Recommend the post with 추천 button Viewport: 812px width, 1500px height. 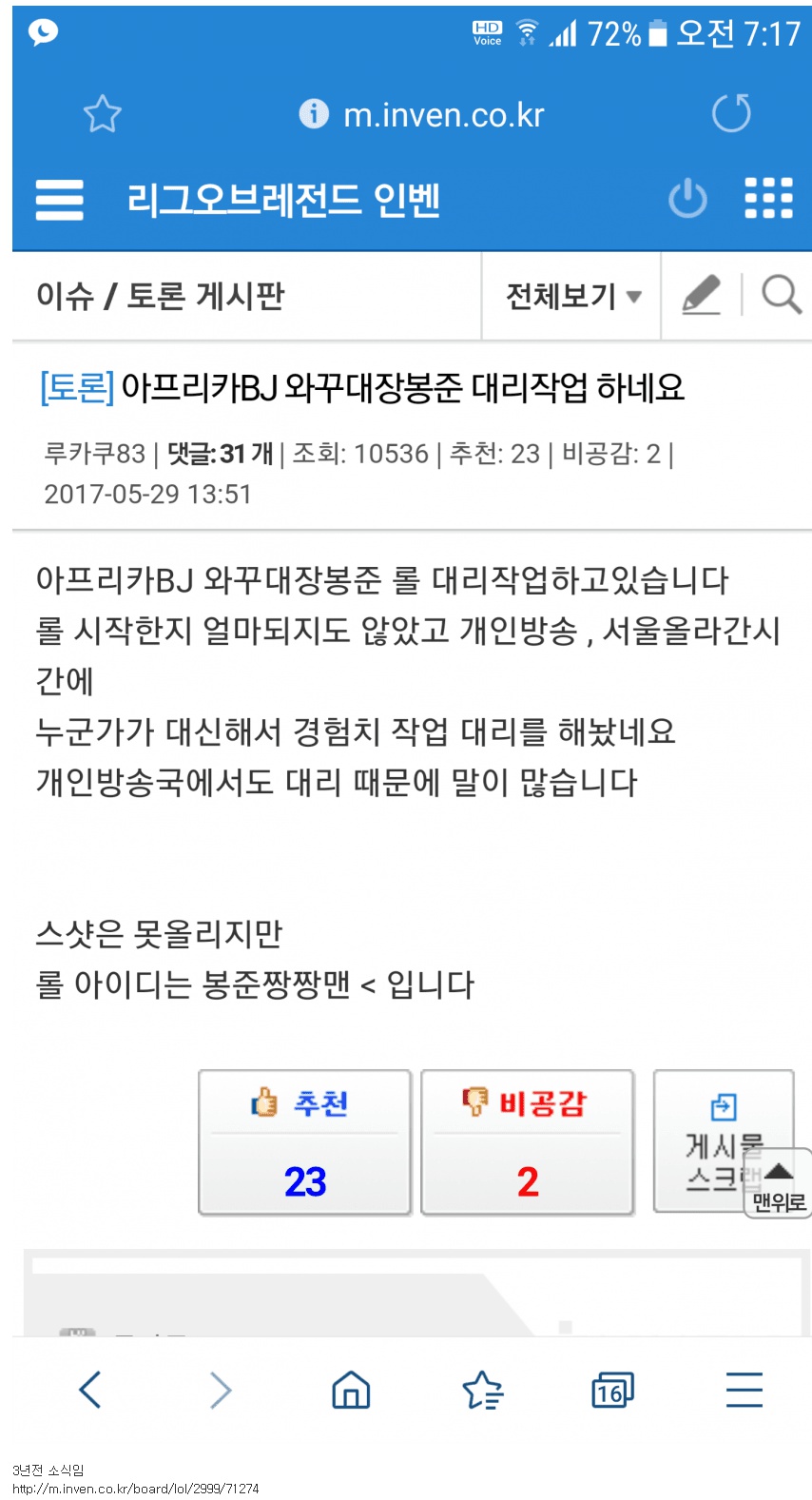click(304, 1142)
